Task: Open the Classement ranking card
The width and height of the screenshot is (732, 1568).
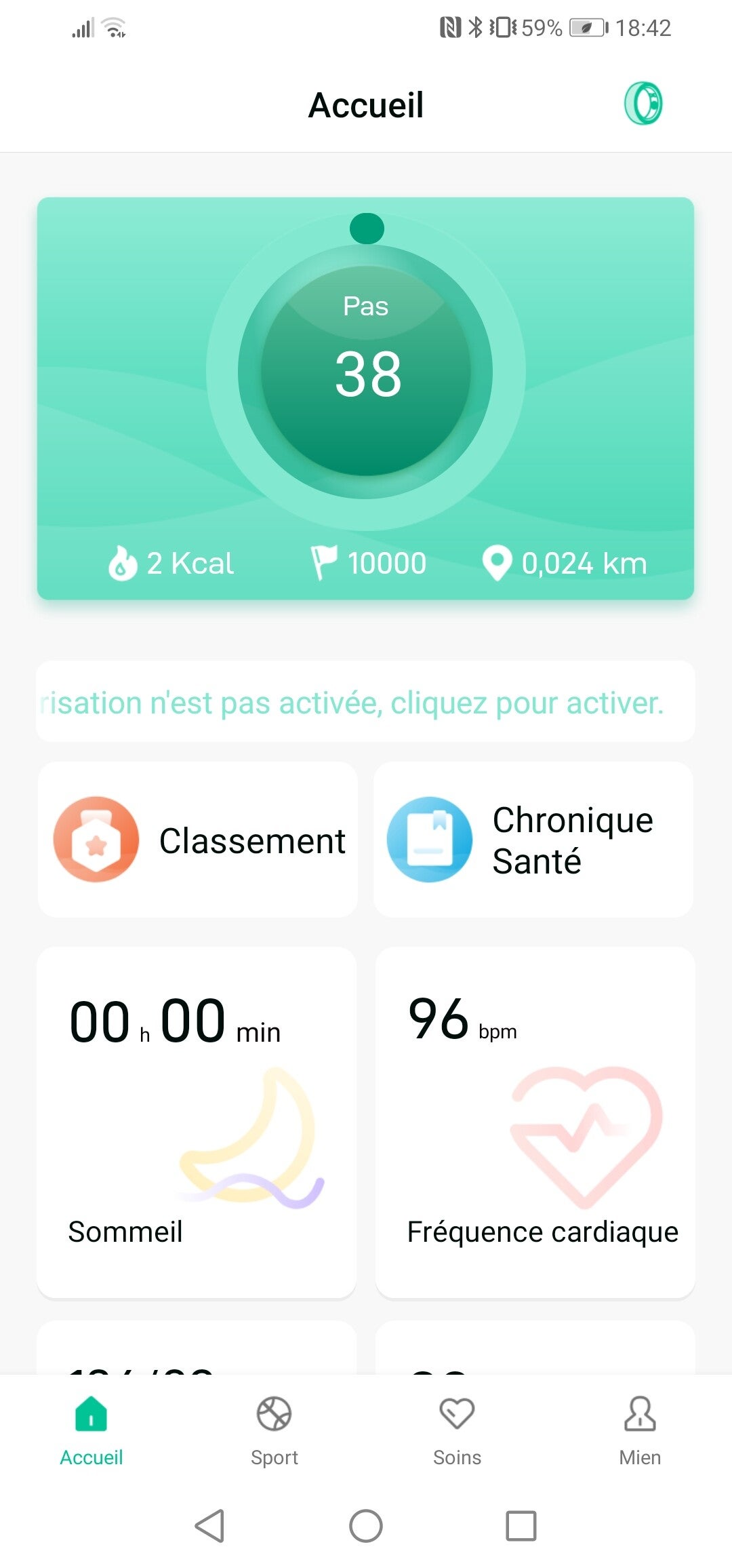Action: [198, 840]
